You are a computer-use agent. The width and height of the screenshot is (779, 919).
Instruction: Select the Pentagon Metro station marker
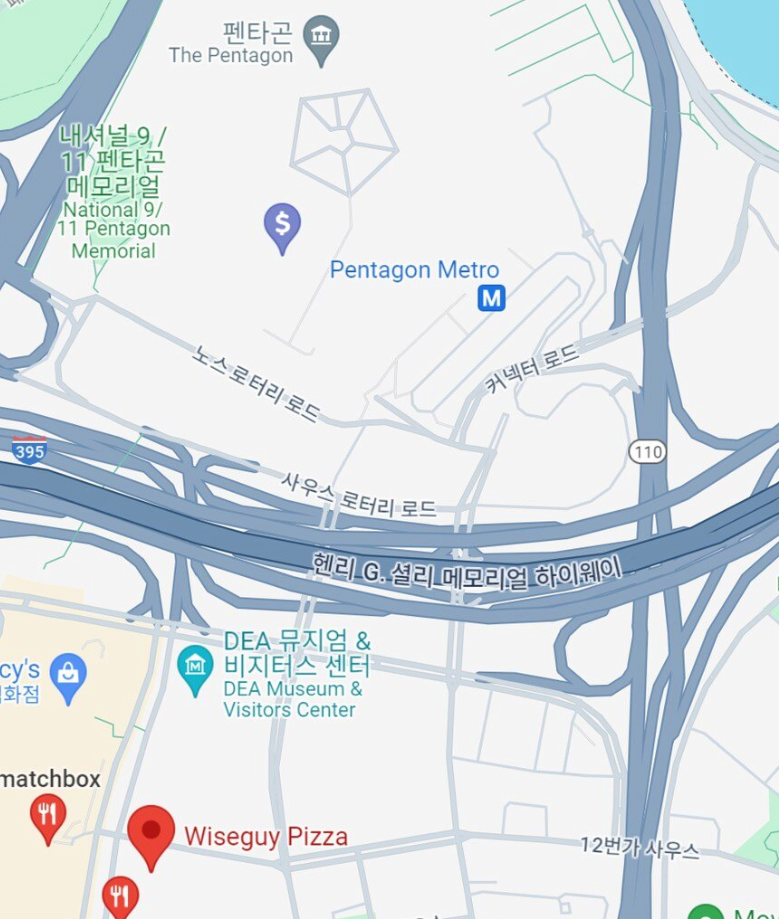click(x=491, y=298)
